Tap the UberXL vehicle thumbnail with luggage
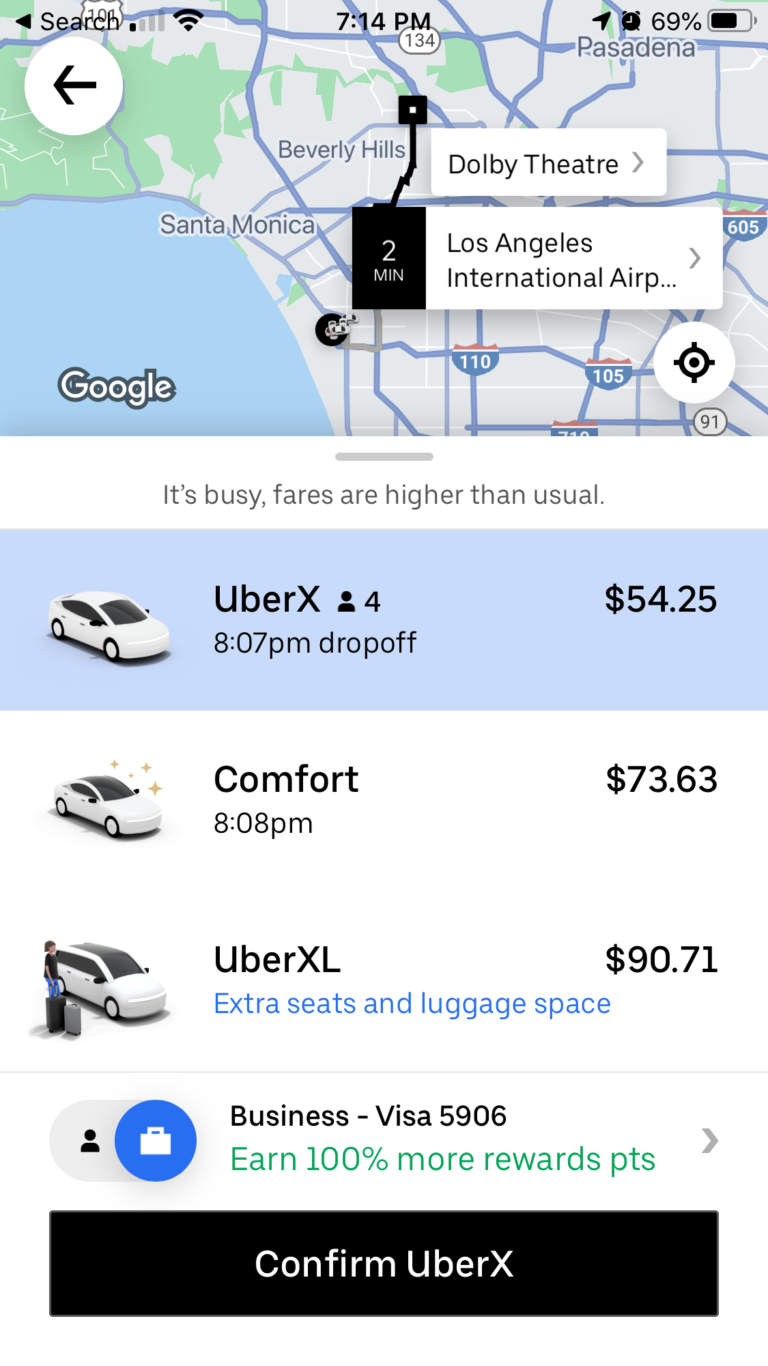Image resolution: width=768 pixels, height=1366 pixels. coord(100,985)
